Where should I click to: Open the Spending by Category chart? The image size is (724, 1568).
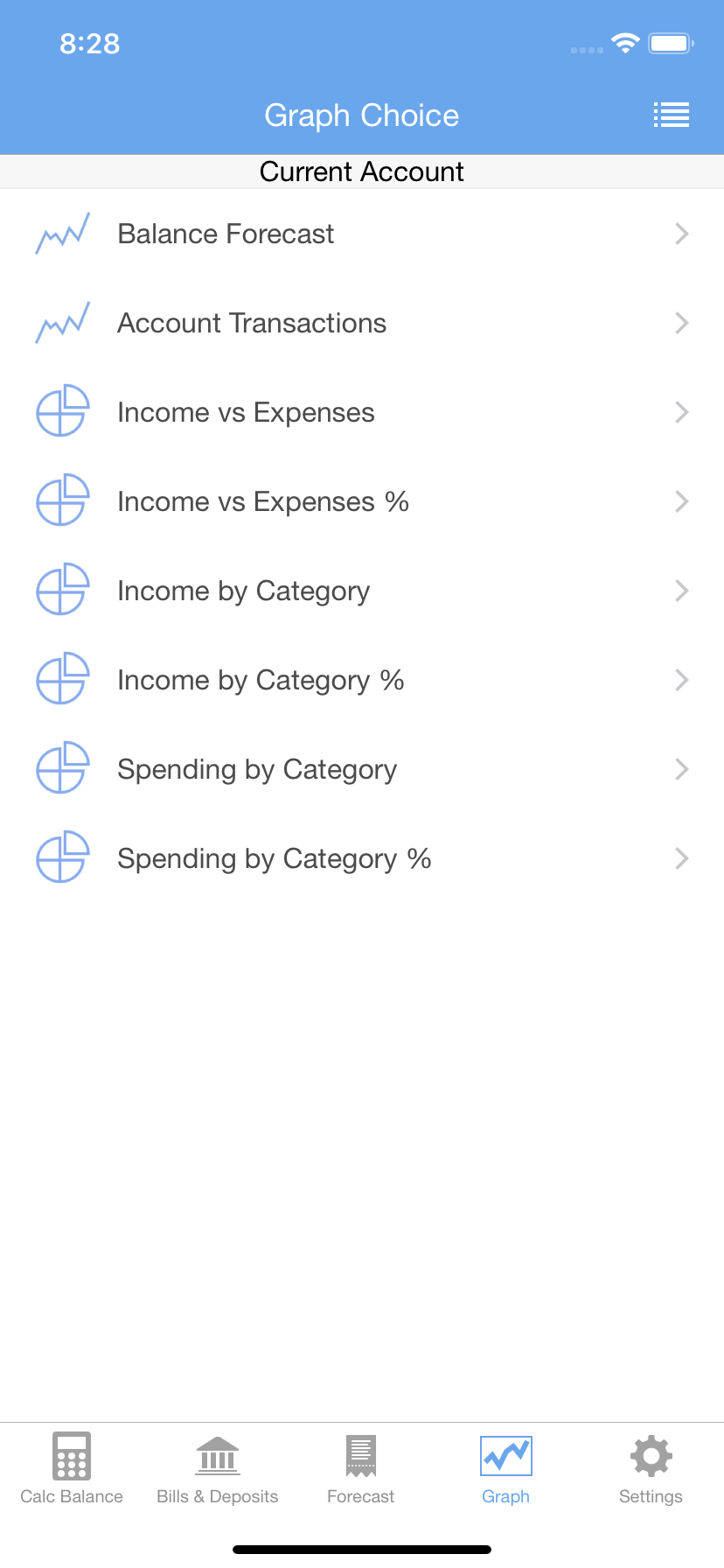click(362, 769)
